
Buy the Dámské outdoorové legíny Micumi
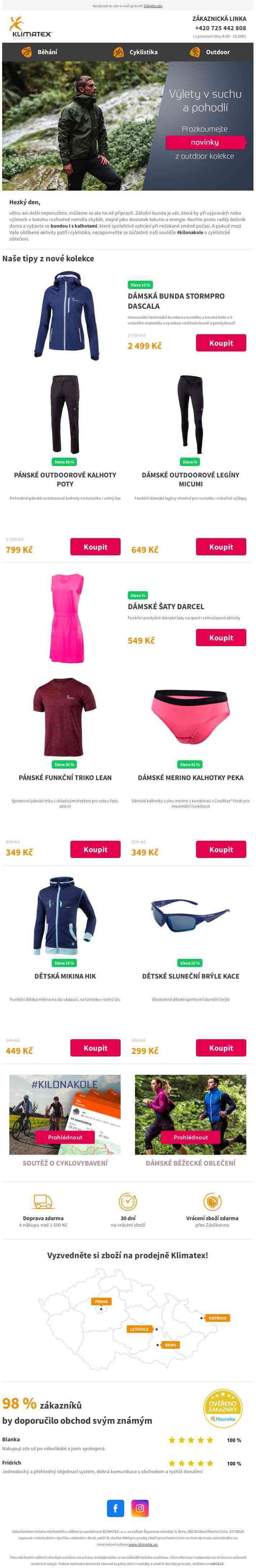[x=221, y=547]
